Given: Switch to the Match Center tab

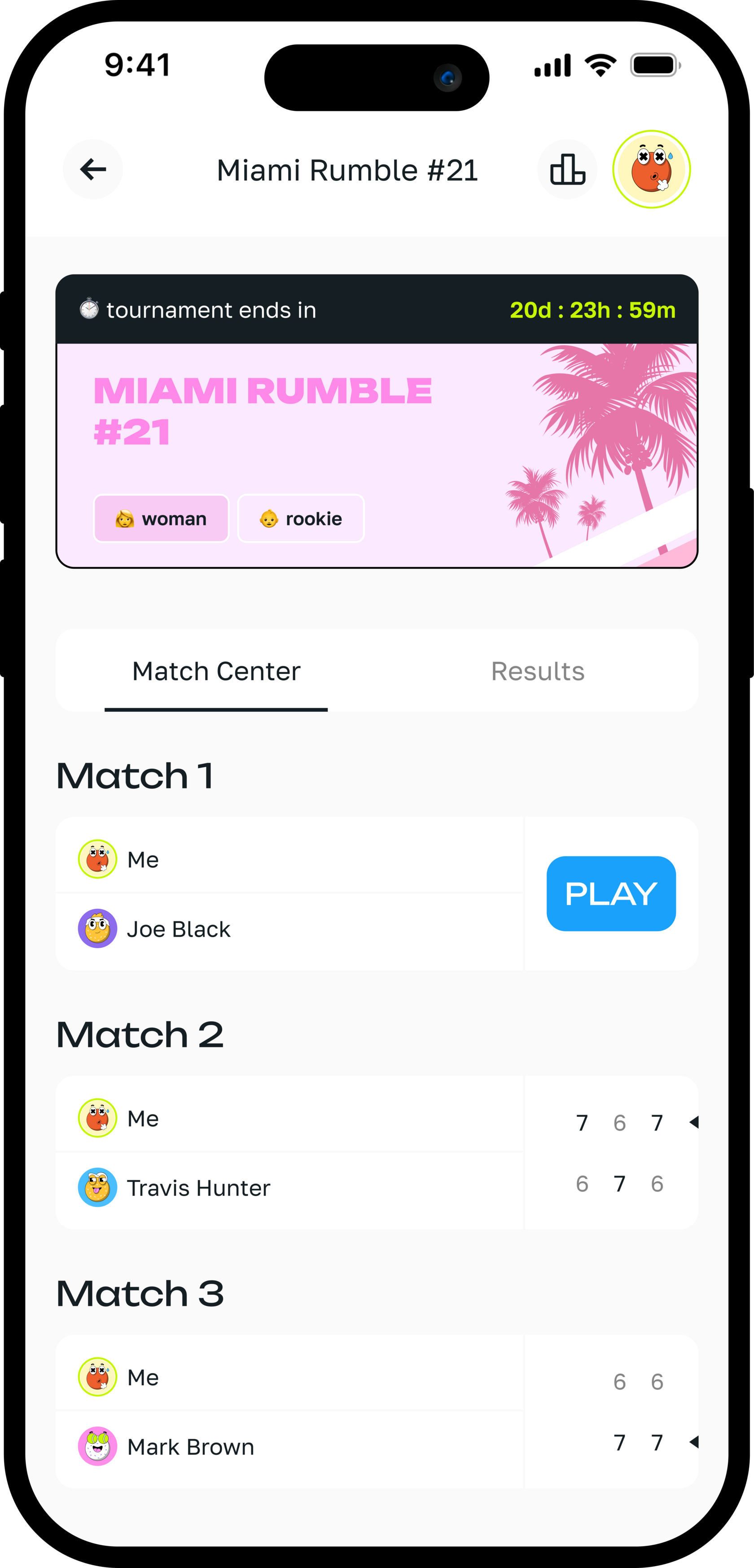Looking at the screenshot, I should click(x=216, y=671).
